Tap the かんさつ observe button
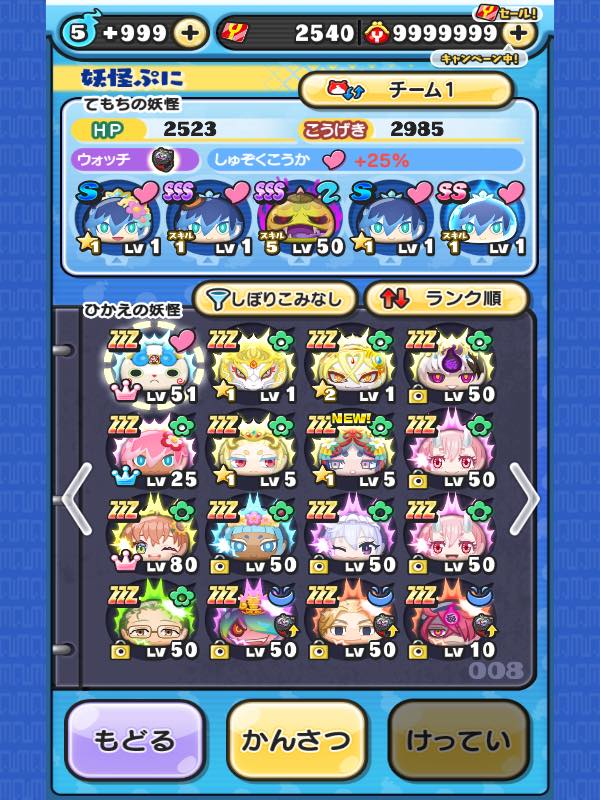The width and height of the screenshot is (600, 800). pyautogui.click(x=297, y=741)
